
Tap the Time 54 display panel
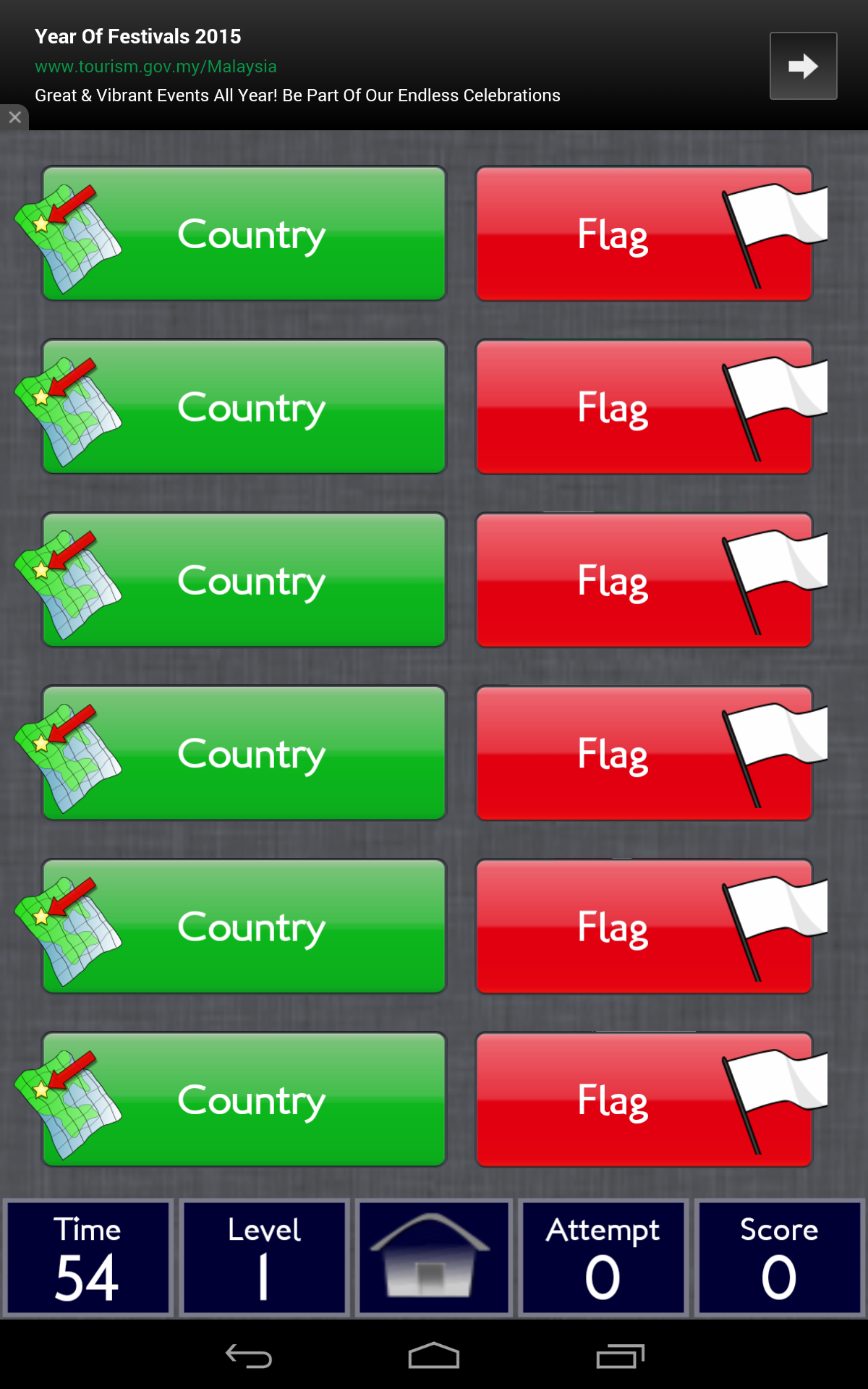coord(87,1257)
